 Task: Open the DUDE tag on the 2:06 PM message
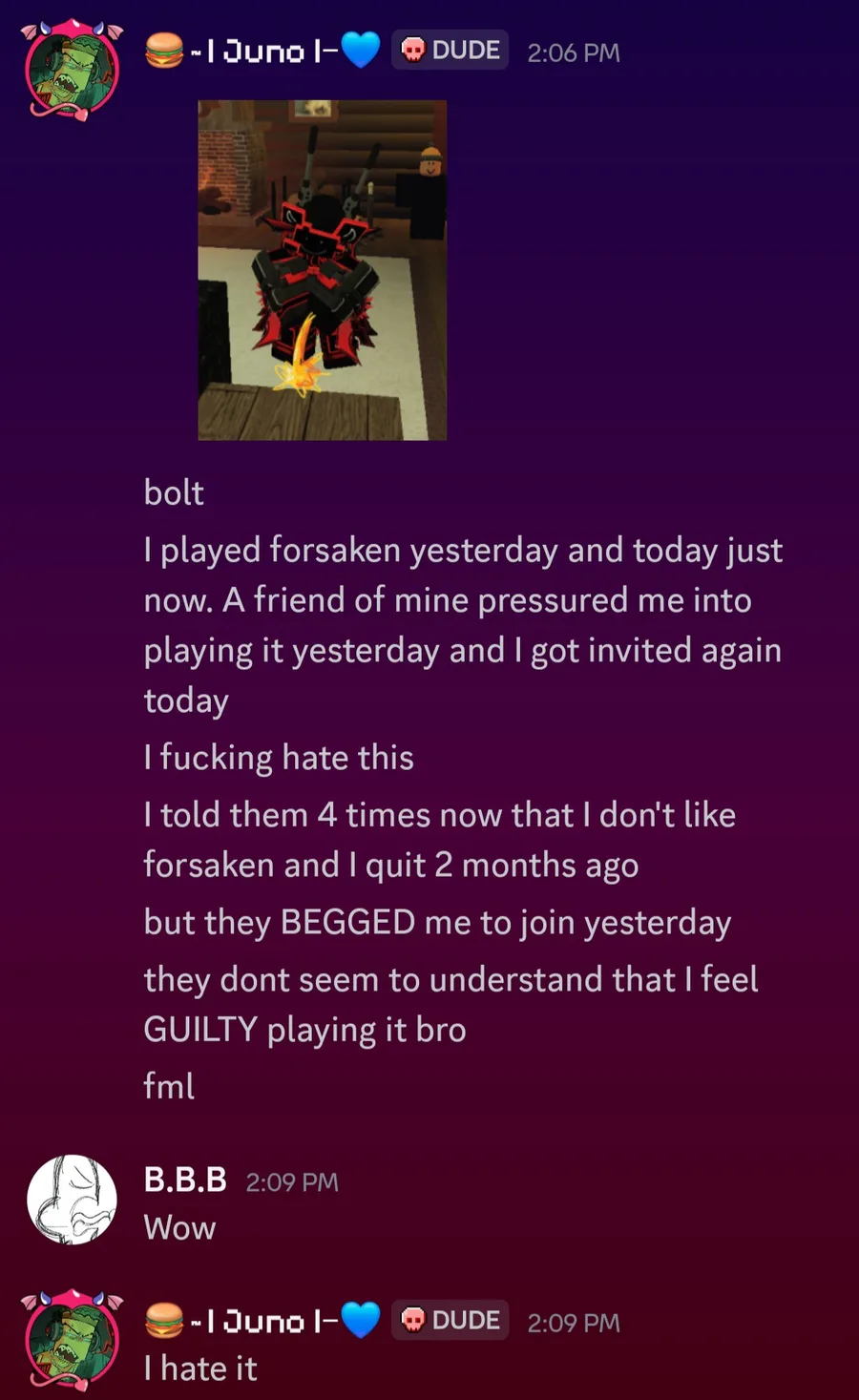tap(450, 51)
